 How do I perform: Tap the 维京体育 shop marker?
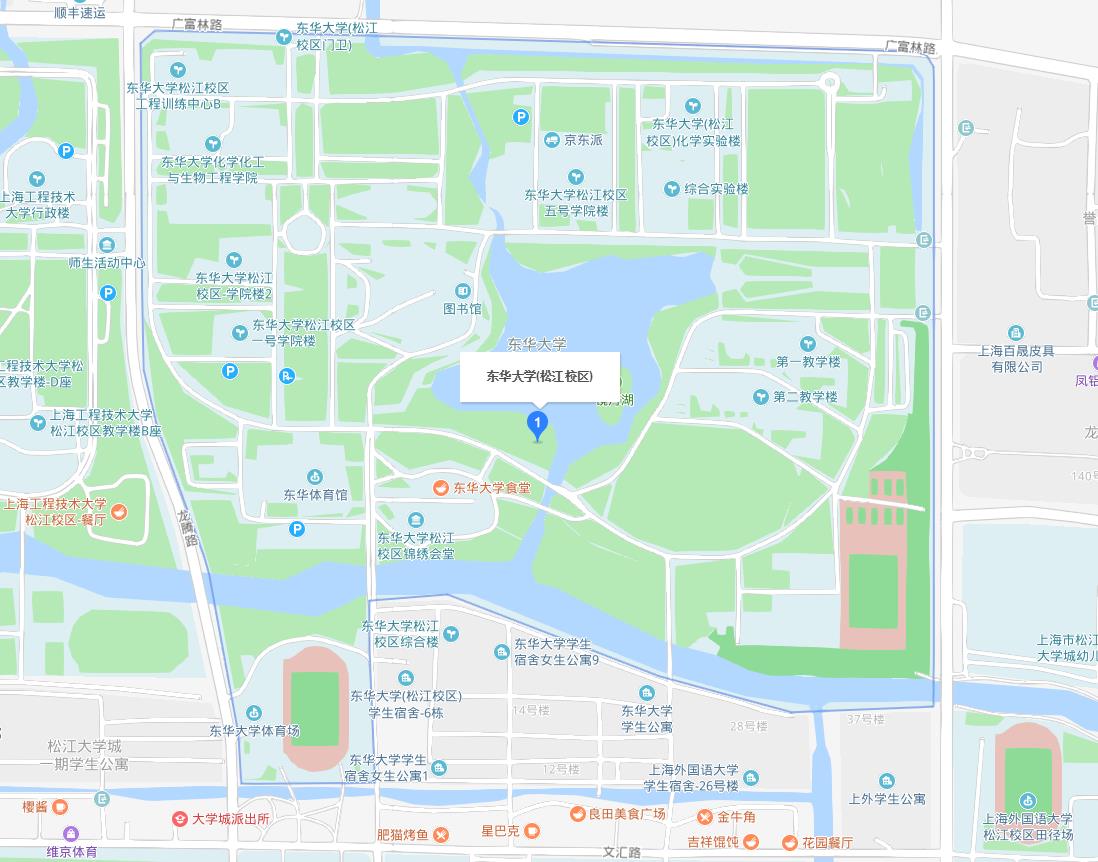(x=70, y=834)
